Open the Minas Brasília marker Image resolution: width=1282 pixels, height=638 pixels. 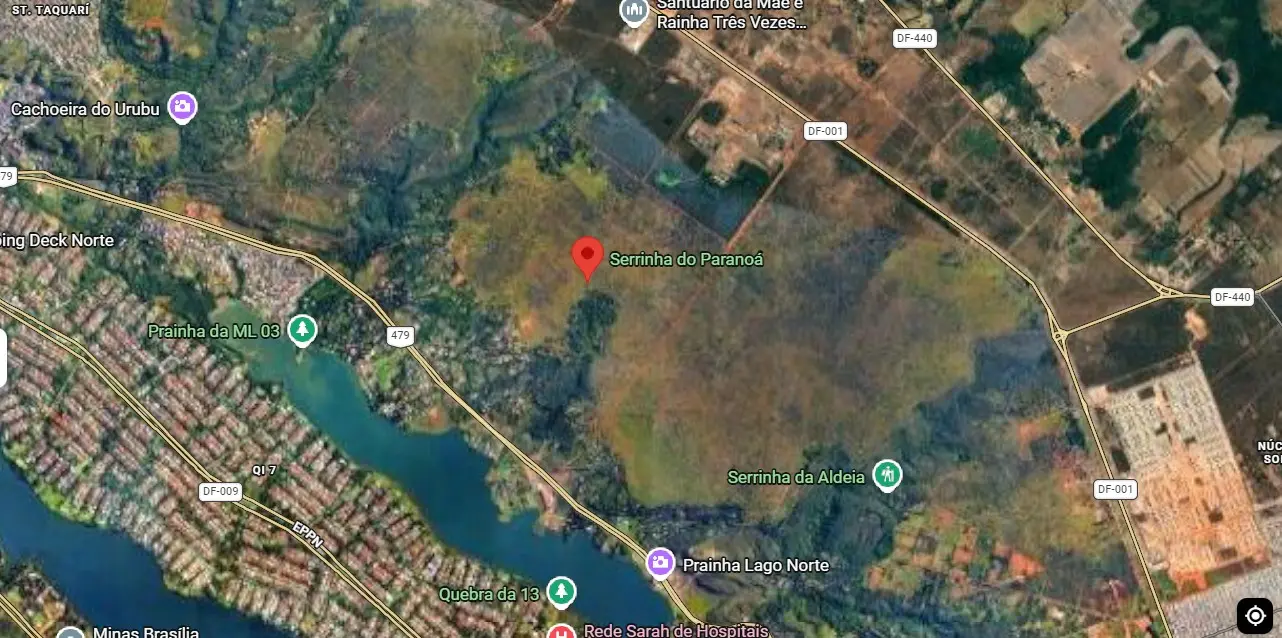pos(70,632)
